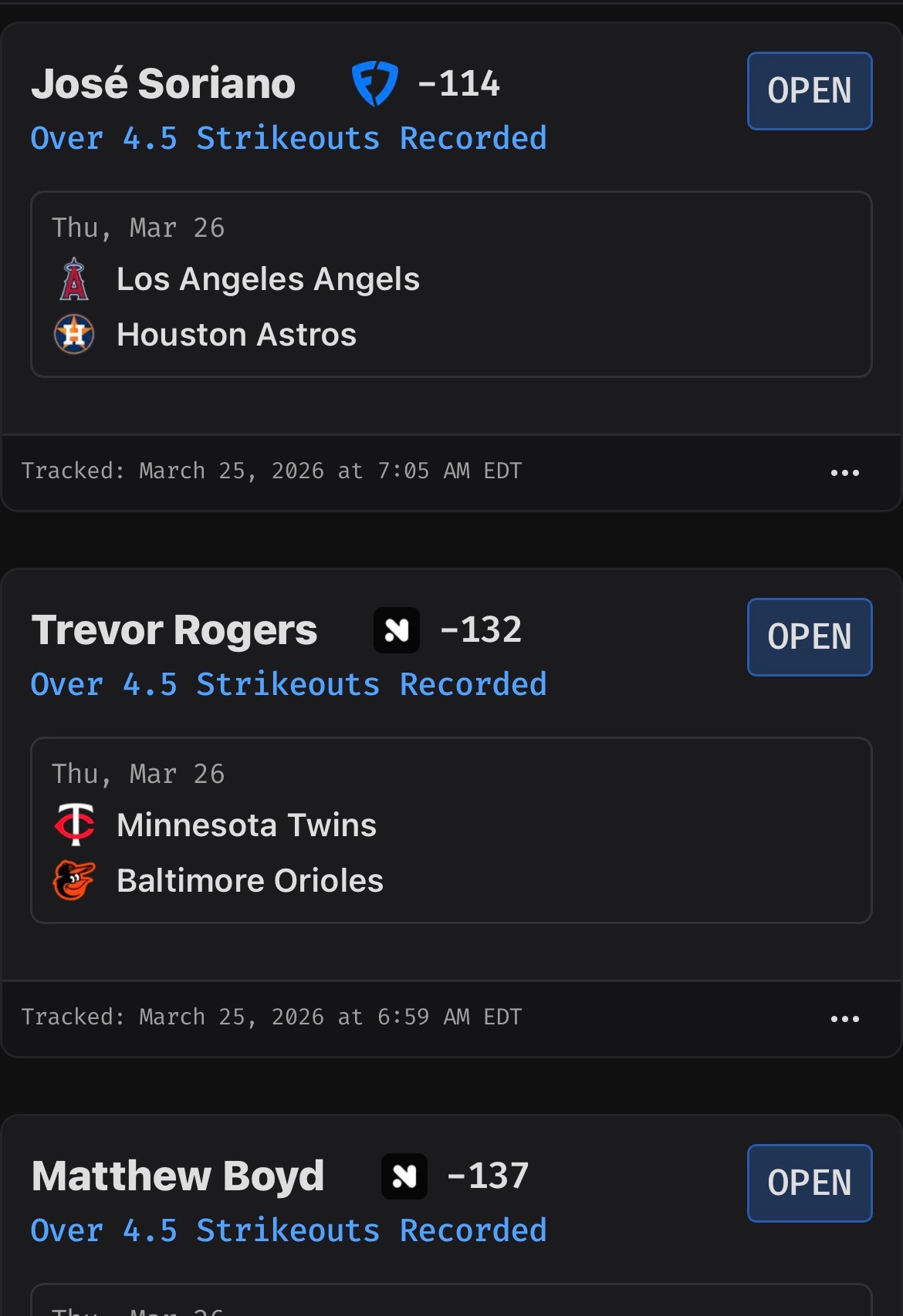View Twins vs Orioles game details
The image size is (903, 1316).
[x=451, y=831]
